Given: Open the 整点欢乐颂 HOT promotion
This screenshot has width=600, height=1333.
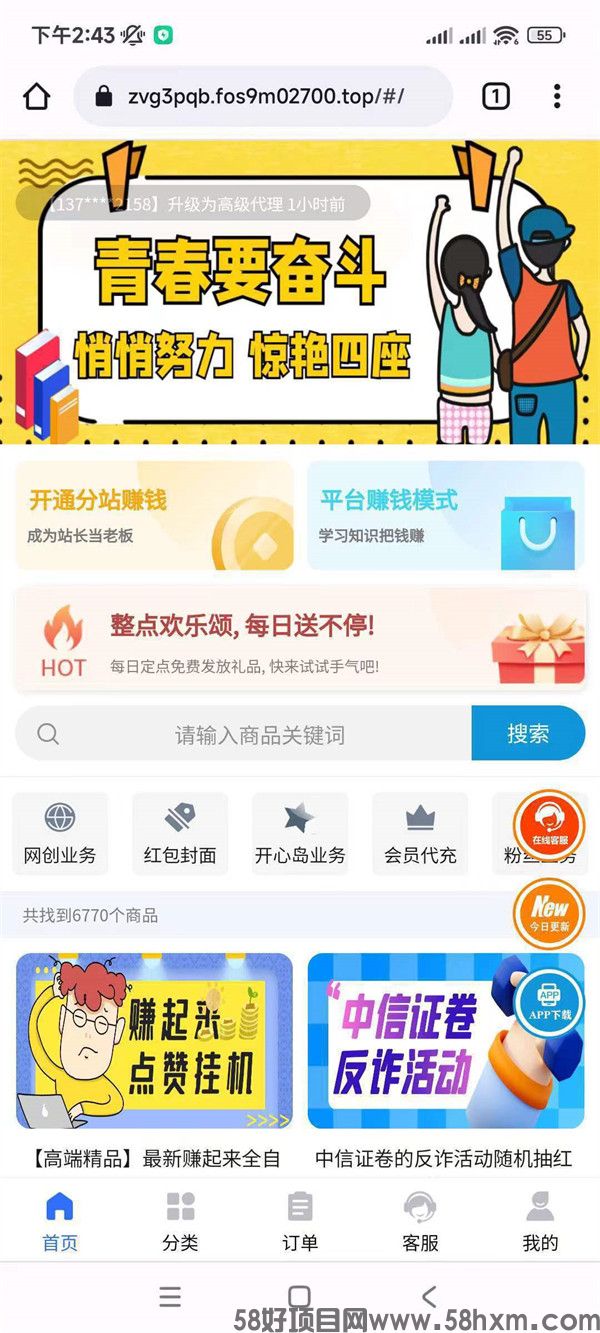Looking at the screenshot, I should (x=300, y=639).
